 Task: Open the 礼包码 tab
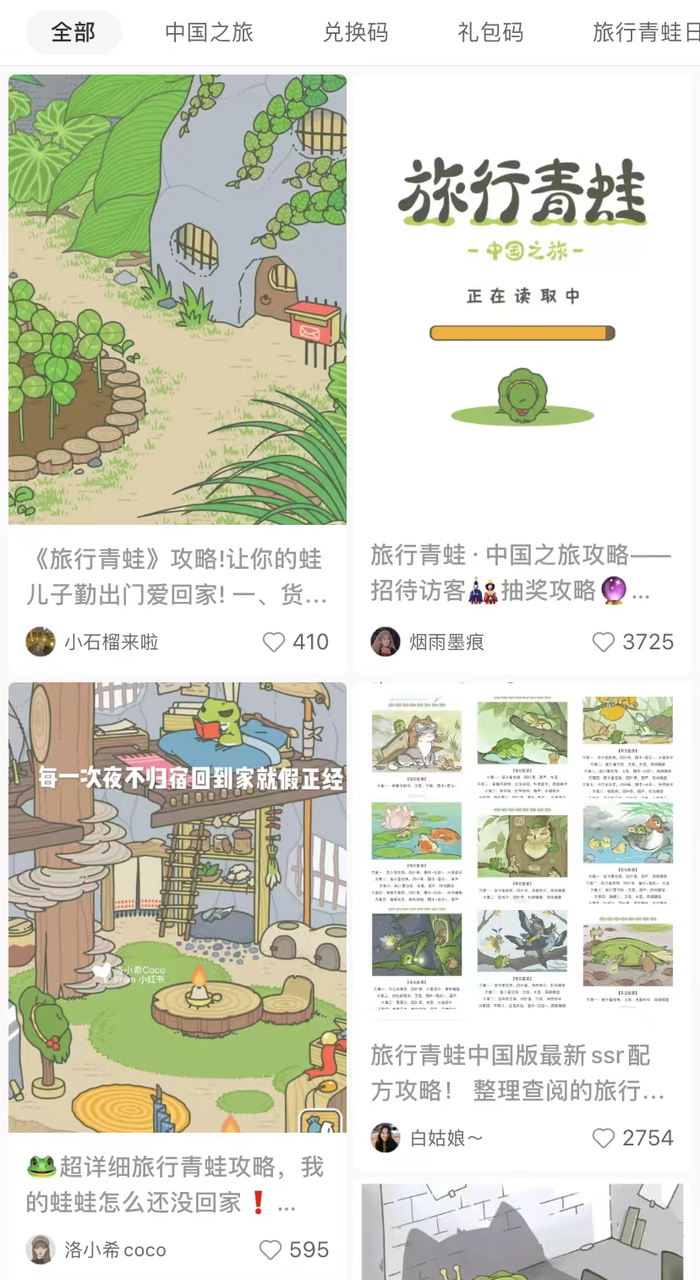click(490, 32)
